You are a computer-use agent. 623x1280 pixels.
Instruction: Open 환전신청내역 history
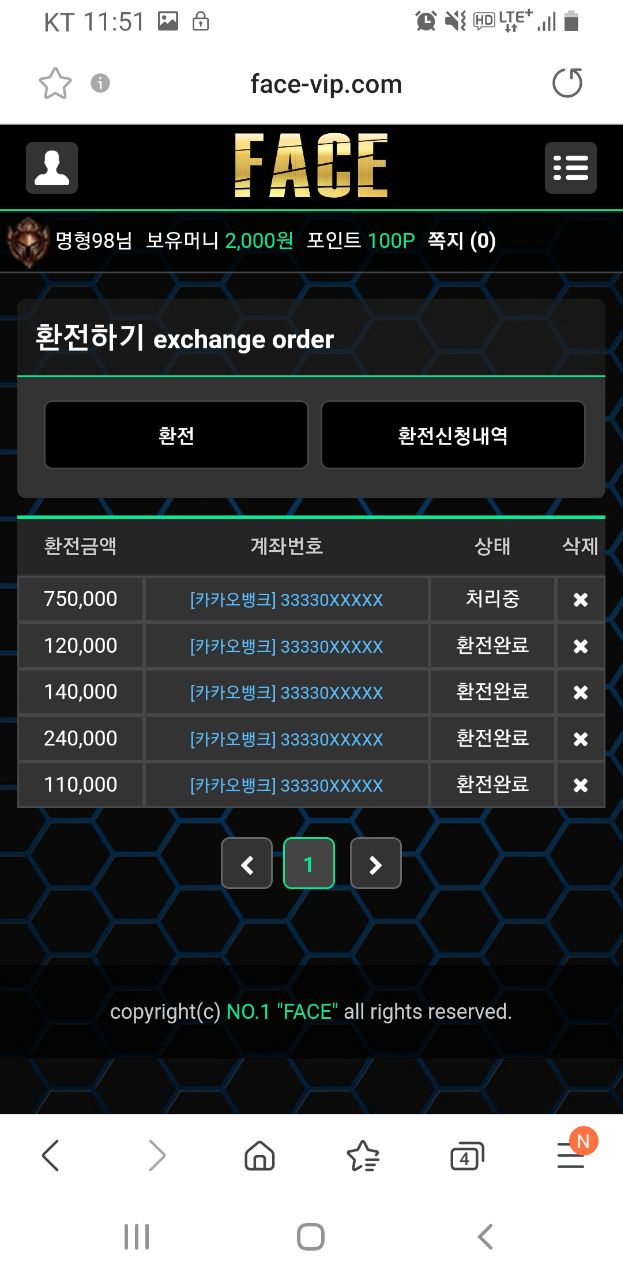[x=452, y=435]
